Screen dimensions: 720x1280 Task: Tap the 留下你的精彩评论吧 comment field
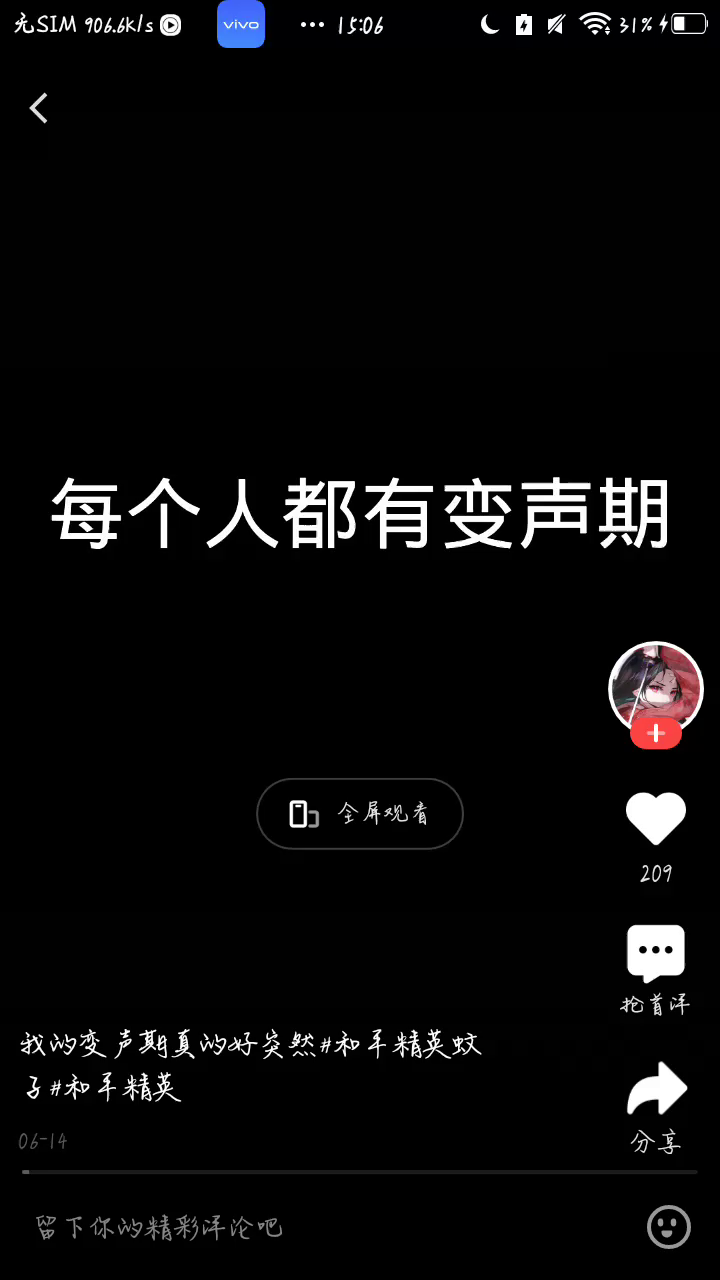click(300, 1227)
